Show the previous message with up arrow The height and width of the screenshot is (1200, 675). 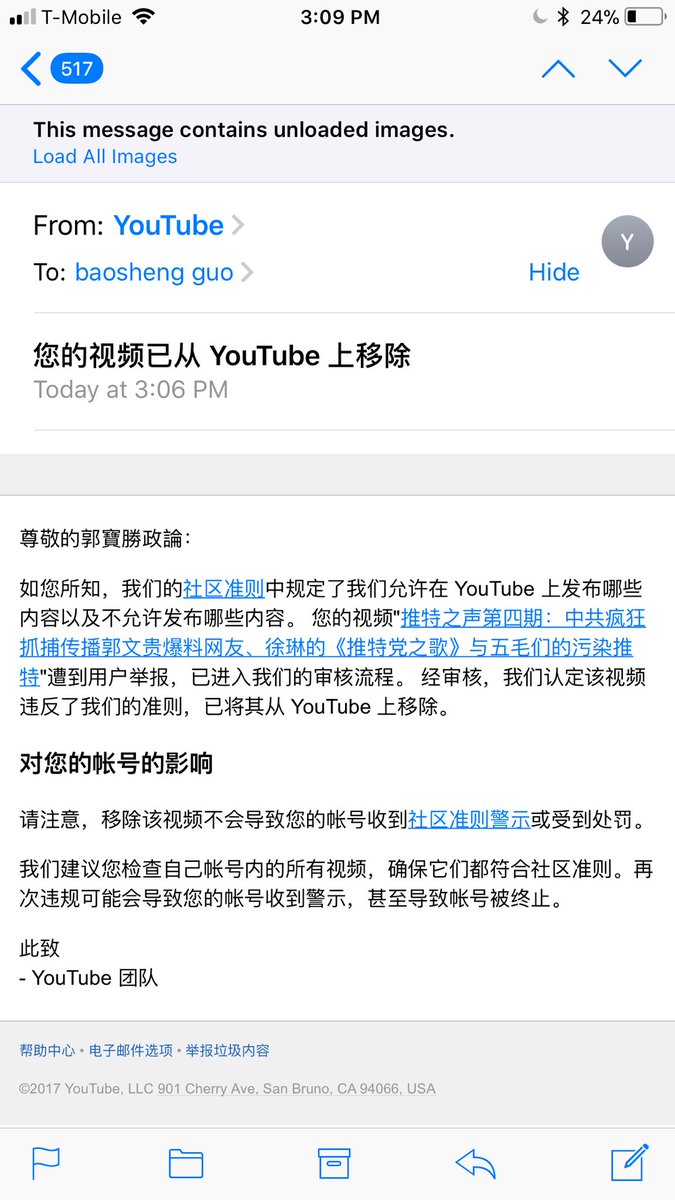pos(558,69)
